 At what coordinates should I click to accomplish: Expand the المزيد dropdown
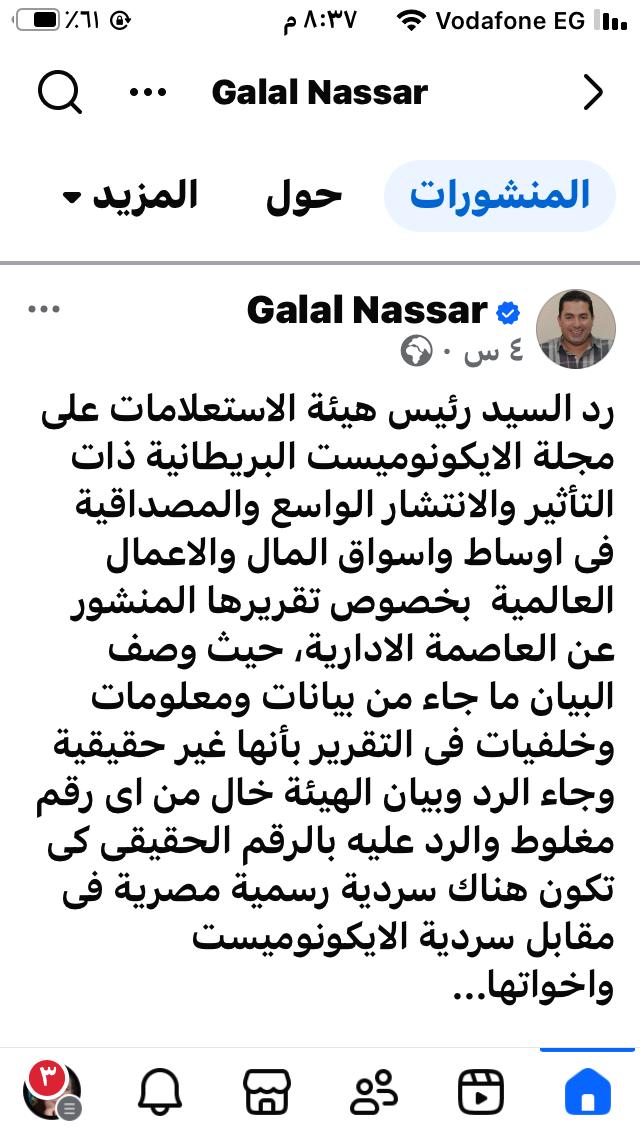coord(130,195)
